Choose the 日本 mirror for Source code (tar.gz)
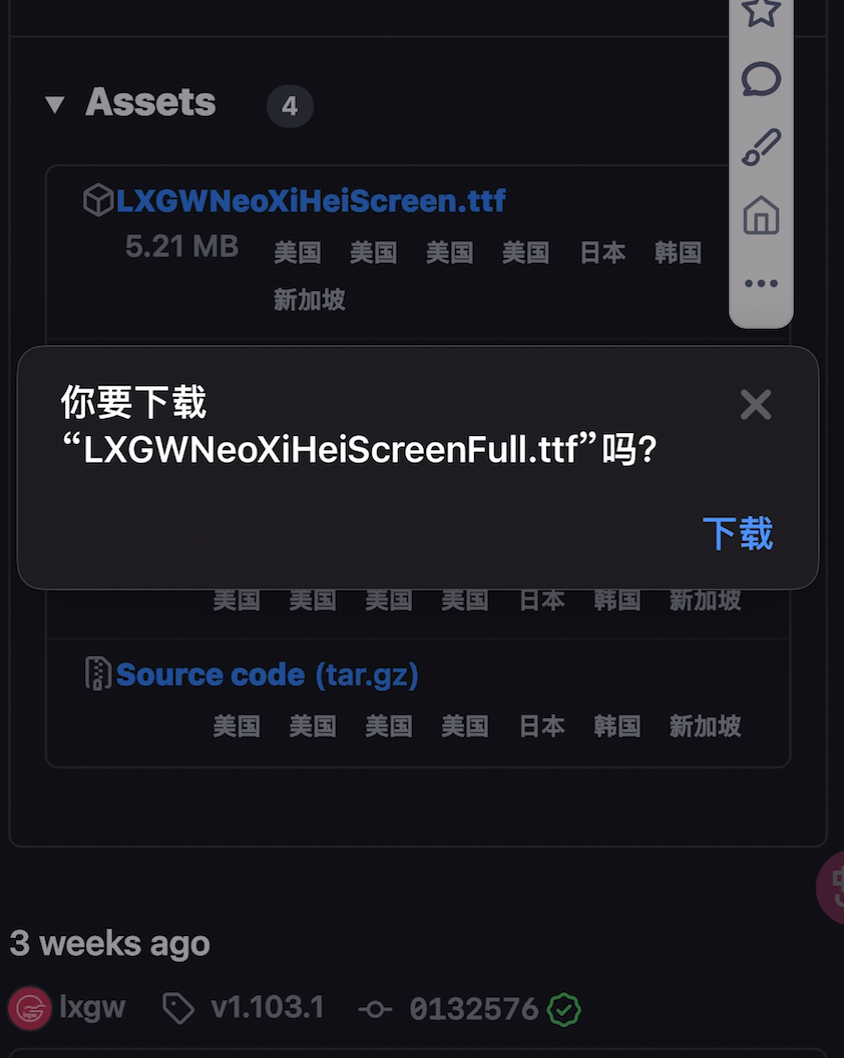This screenshot has height=1058, width=844. point(541,726)
